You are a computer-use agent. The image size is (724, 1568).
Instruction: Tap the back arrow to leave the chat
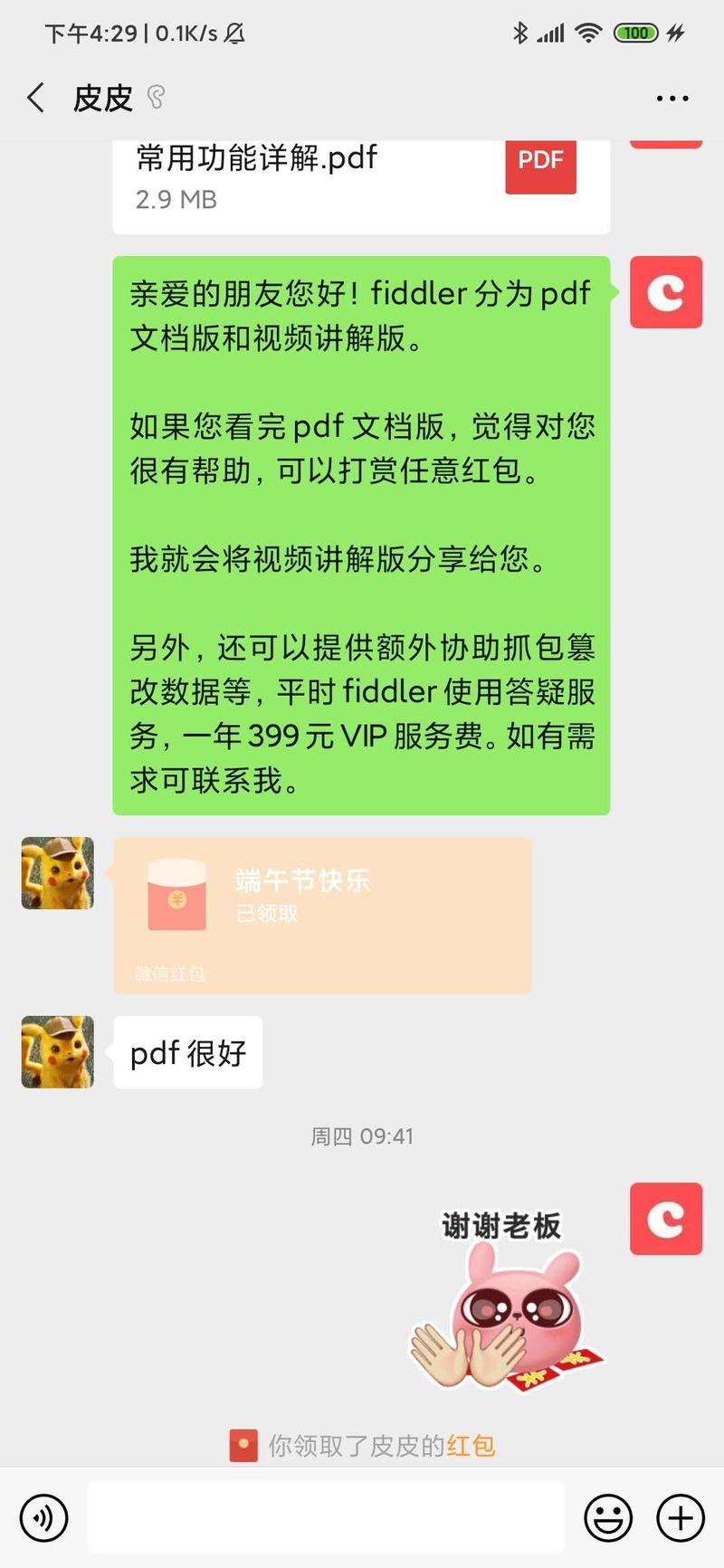pyautogui.click(x=36, y=97)
